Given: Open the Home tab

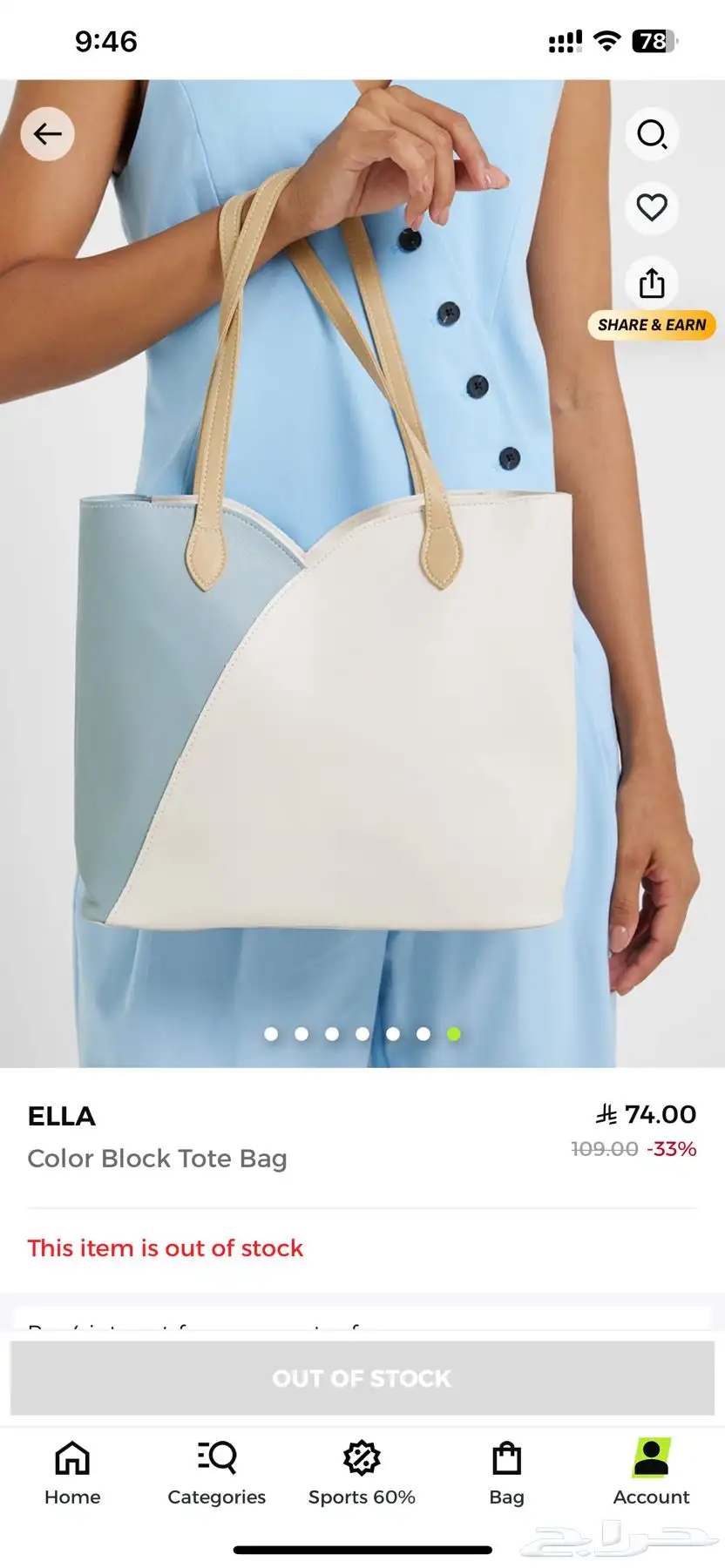Looking at the screenshot, I should pyautogui.click(x=72, y=1474).
